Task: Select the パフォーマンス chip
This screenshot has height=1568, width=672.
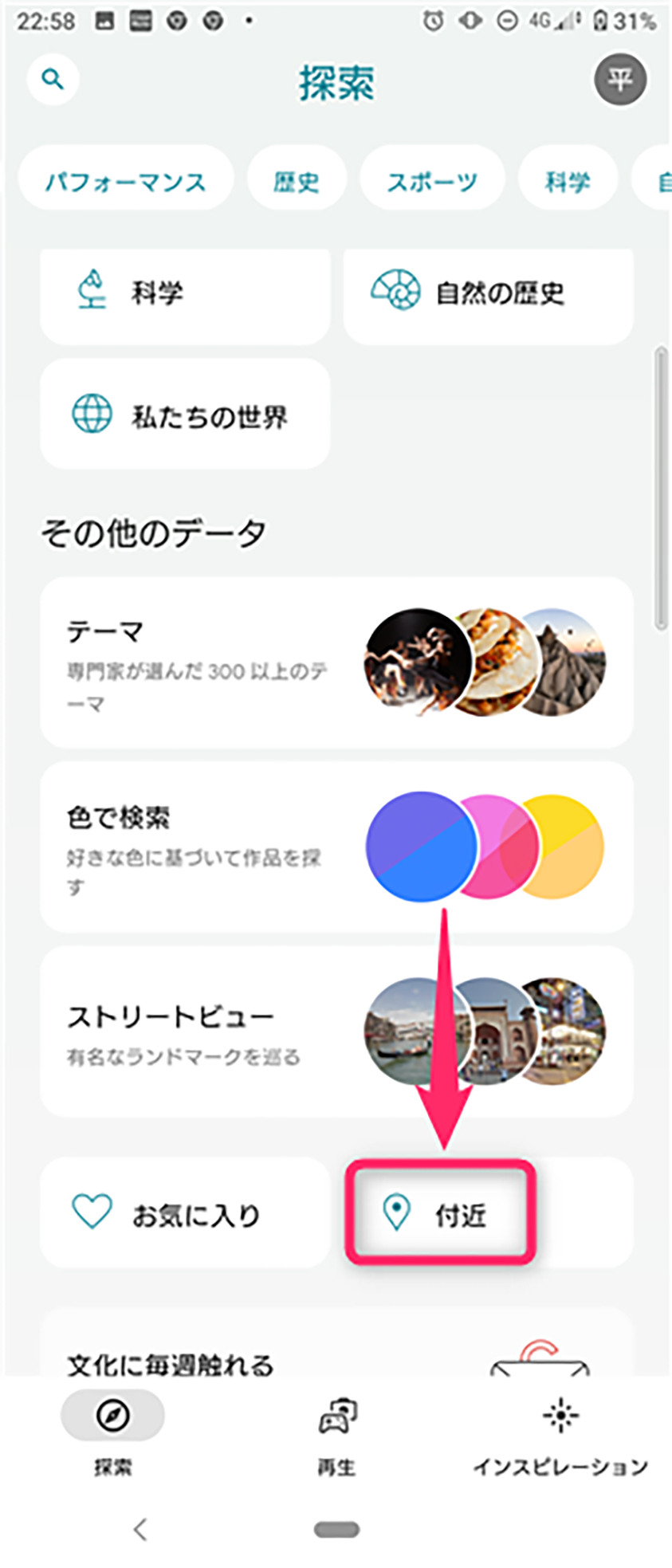Action: point(126,182)
